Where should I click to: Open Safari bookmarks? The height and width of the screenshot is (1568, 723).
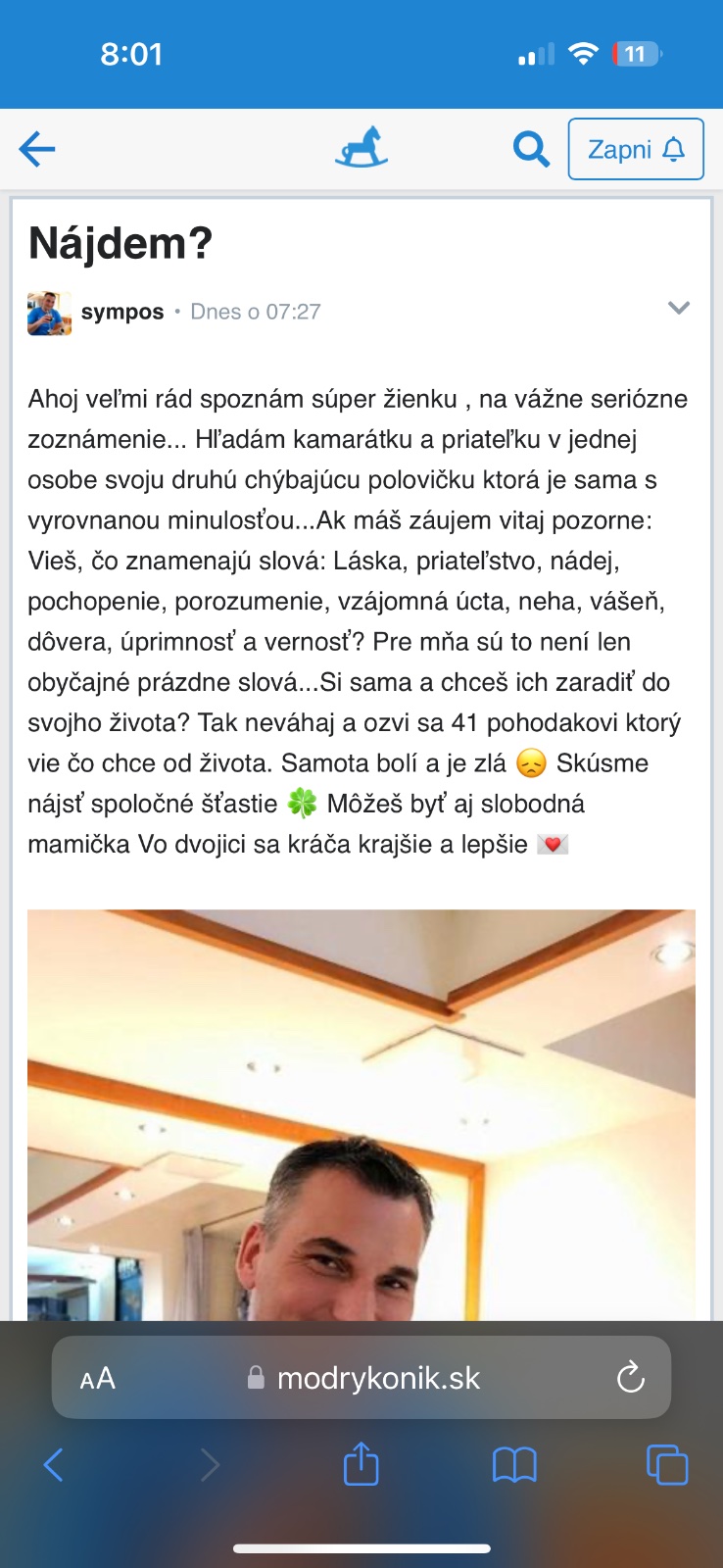click(514, 1465)
